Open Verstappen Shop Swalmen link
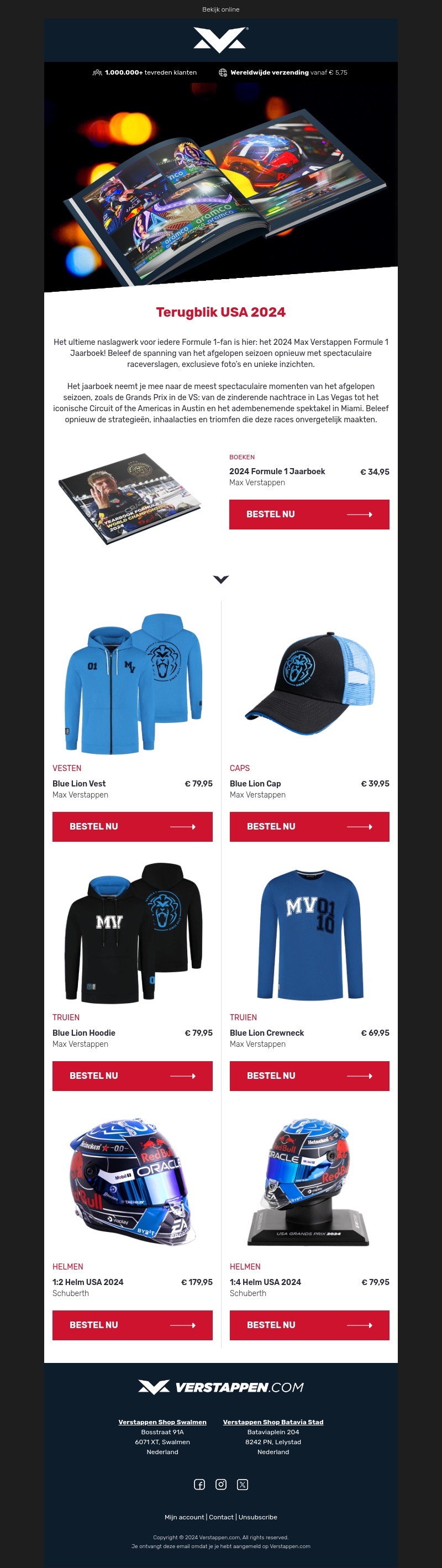The image size is (442, 1568). tap(162, 1422)
